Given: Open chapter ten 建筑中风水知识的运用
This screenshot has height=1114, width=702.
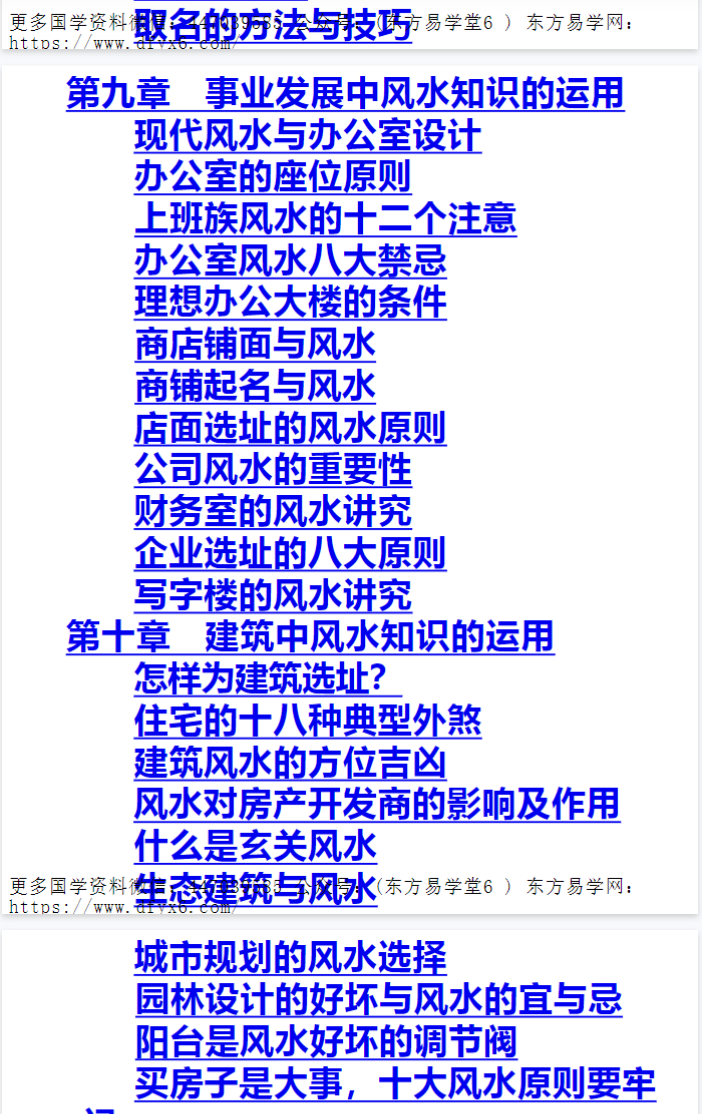Looking at the screenshot, I should 310,637.
